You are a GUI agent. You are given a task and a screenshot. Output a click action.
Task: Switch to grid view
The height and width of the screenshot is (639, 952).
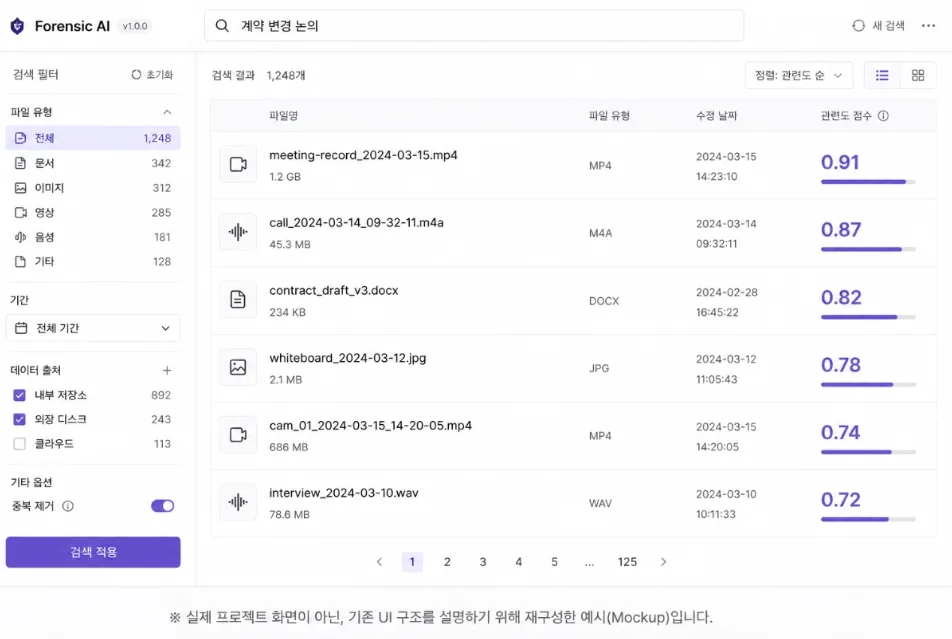917,75
